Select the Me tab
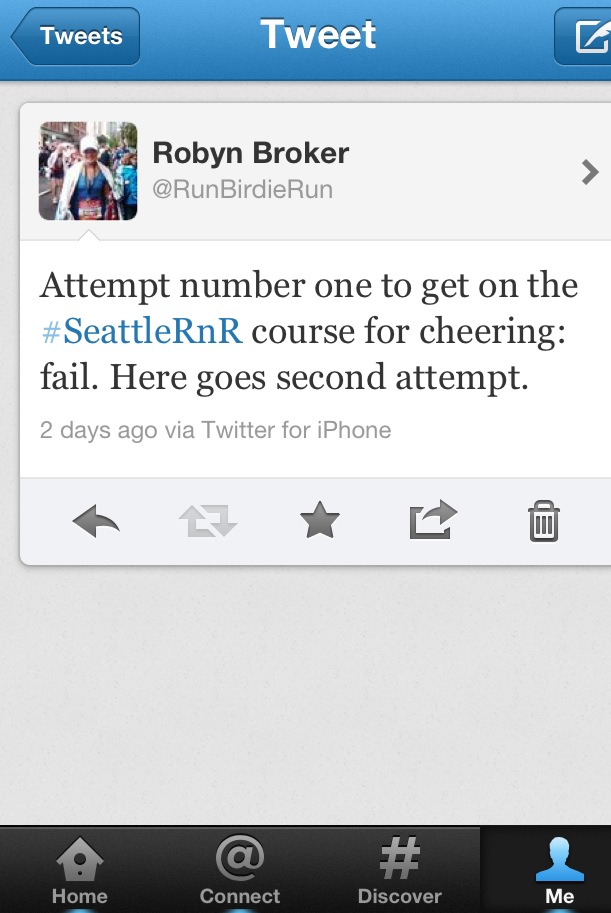The width and height of the screenshot is (611, 913). pos(559,871)
